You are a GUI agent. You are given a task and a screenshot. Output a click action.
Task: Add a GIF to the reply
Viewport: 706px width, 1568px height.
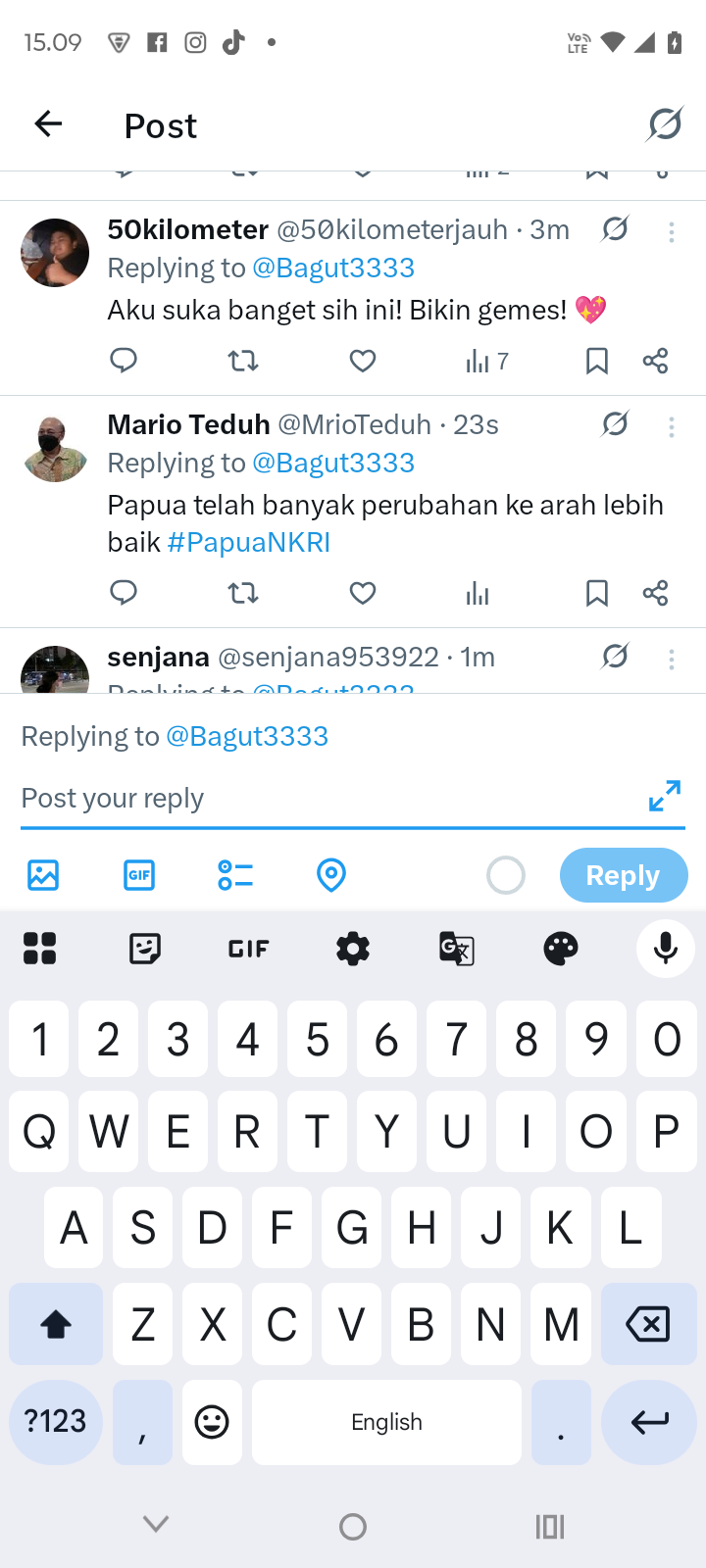139,874
